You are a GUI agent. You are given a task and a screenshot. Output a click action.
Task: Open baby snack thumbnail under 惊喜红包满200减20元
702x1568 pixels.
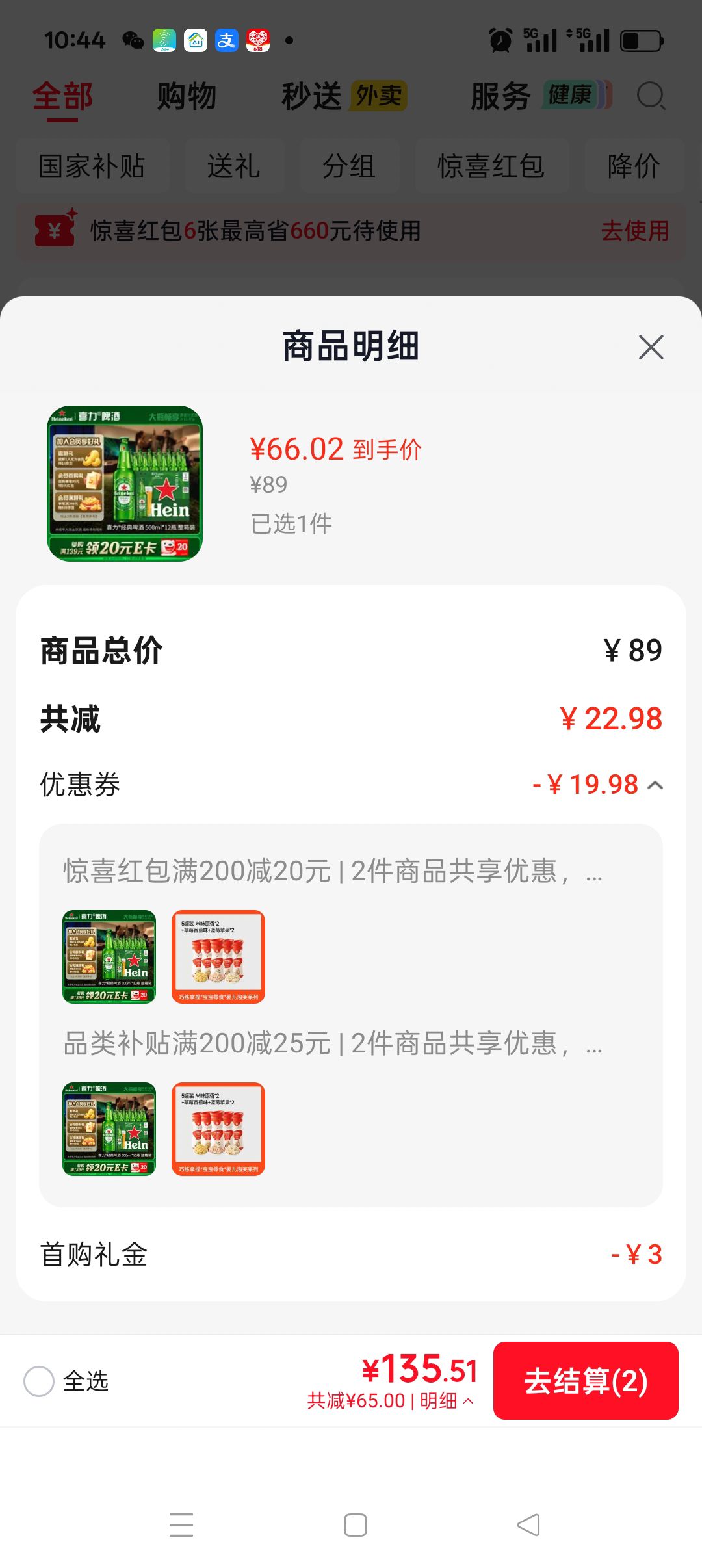(x=218, y=957)
